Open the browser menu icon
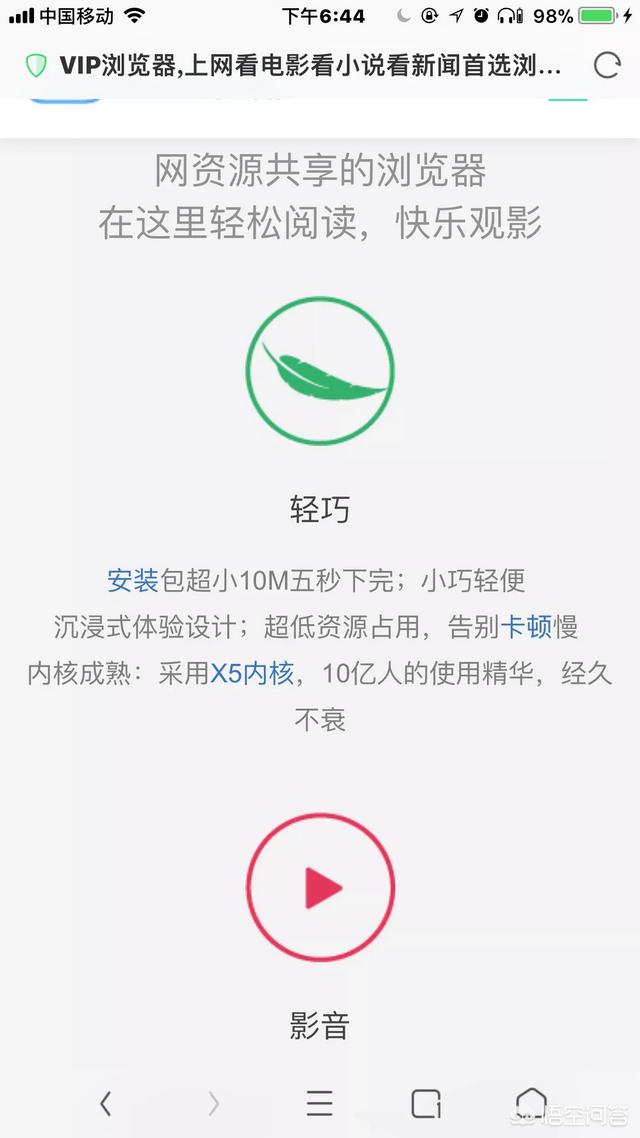 click(x=319, y=1103)
